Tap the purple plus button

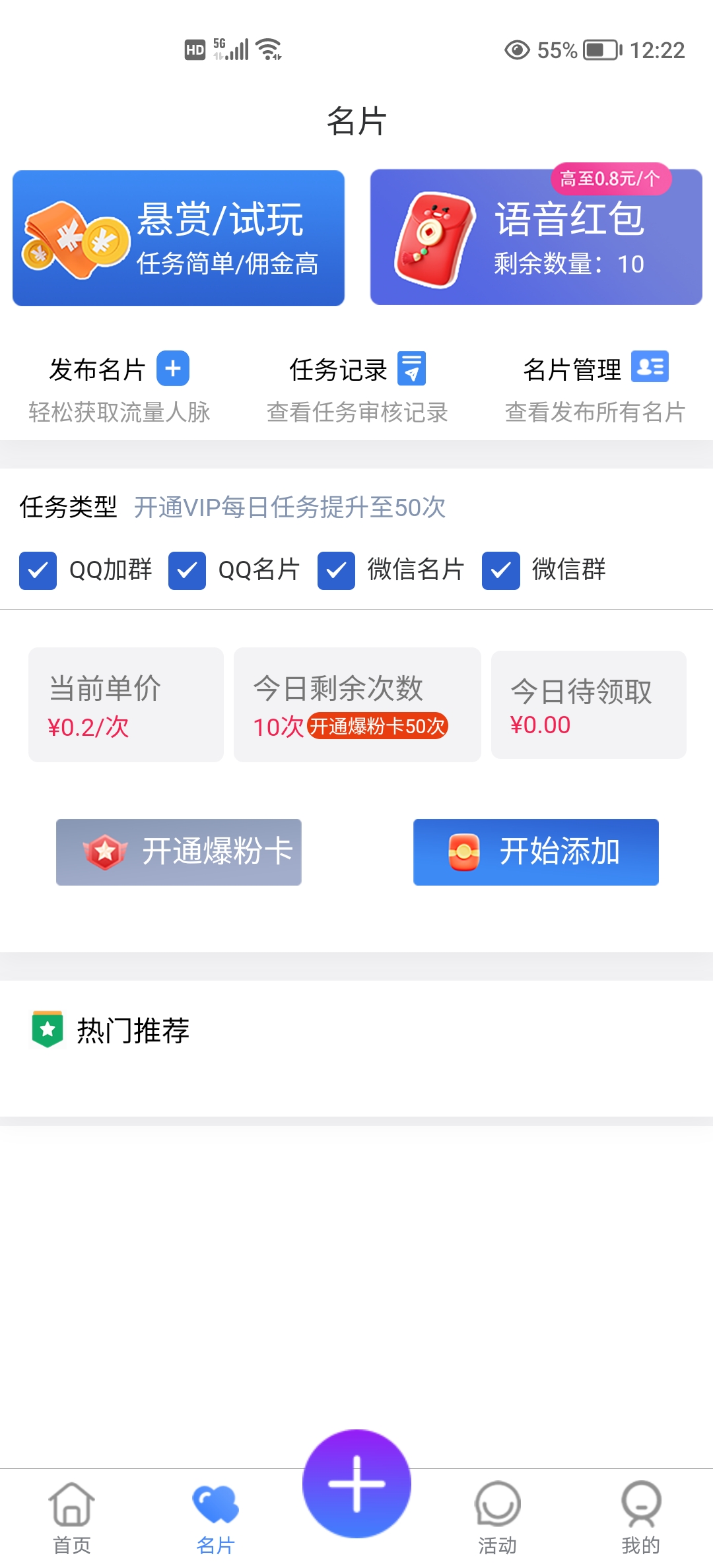pos(356,1484)
